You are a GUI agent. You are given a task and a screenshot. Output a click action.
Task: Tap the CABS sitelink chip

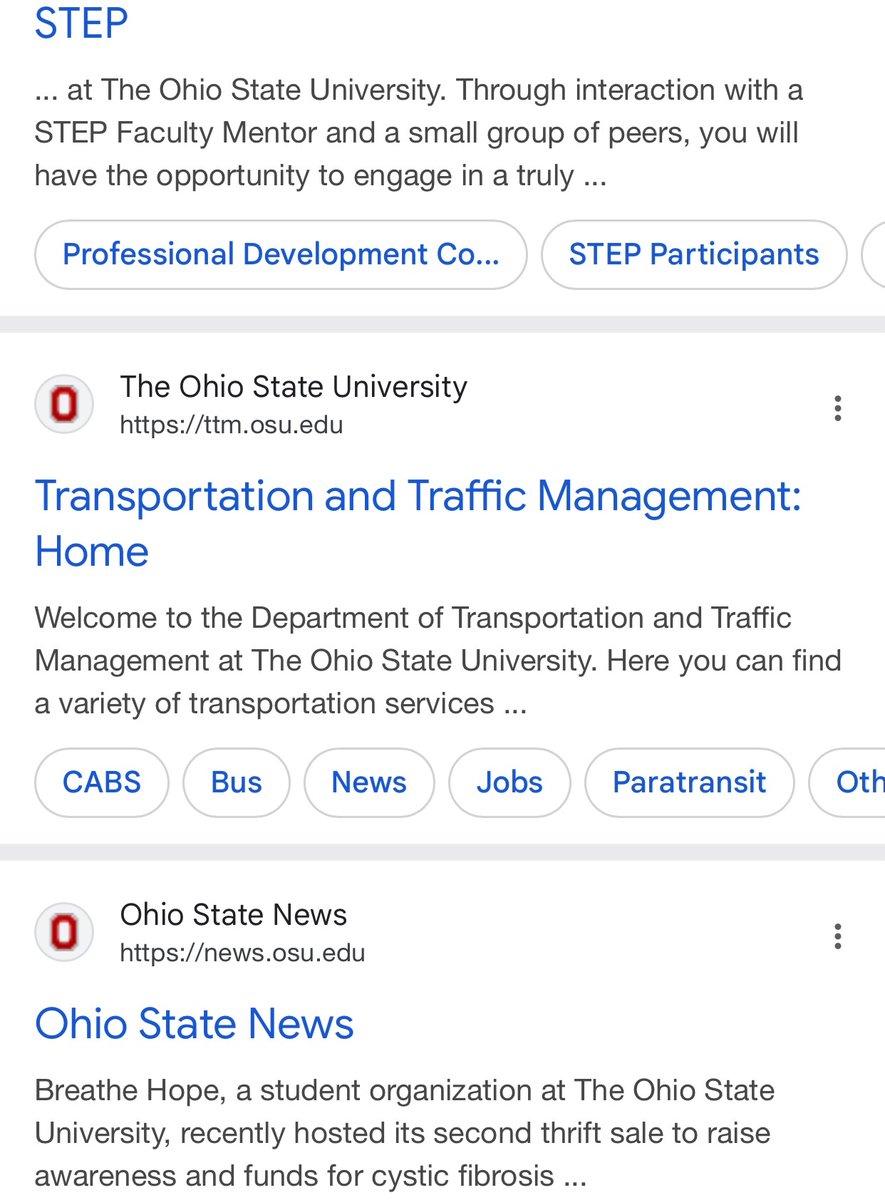pyautogui.click(x=102, y=781)
